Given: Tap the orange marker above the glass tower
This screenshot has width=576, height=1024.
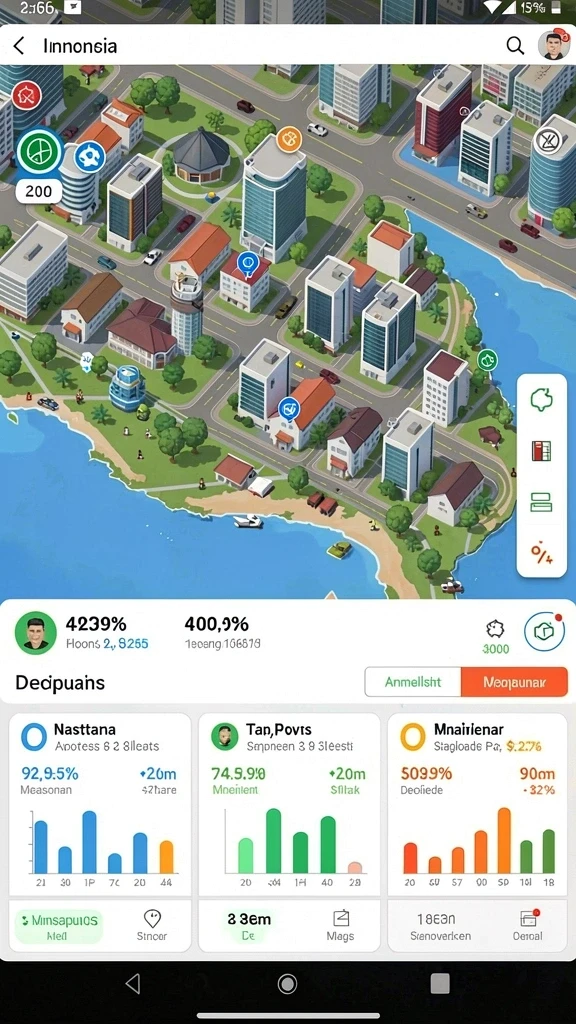Looking at the screenshot, I should coord(288,139).
